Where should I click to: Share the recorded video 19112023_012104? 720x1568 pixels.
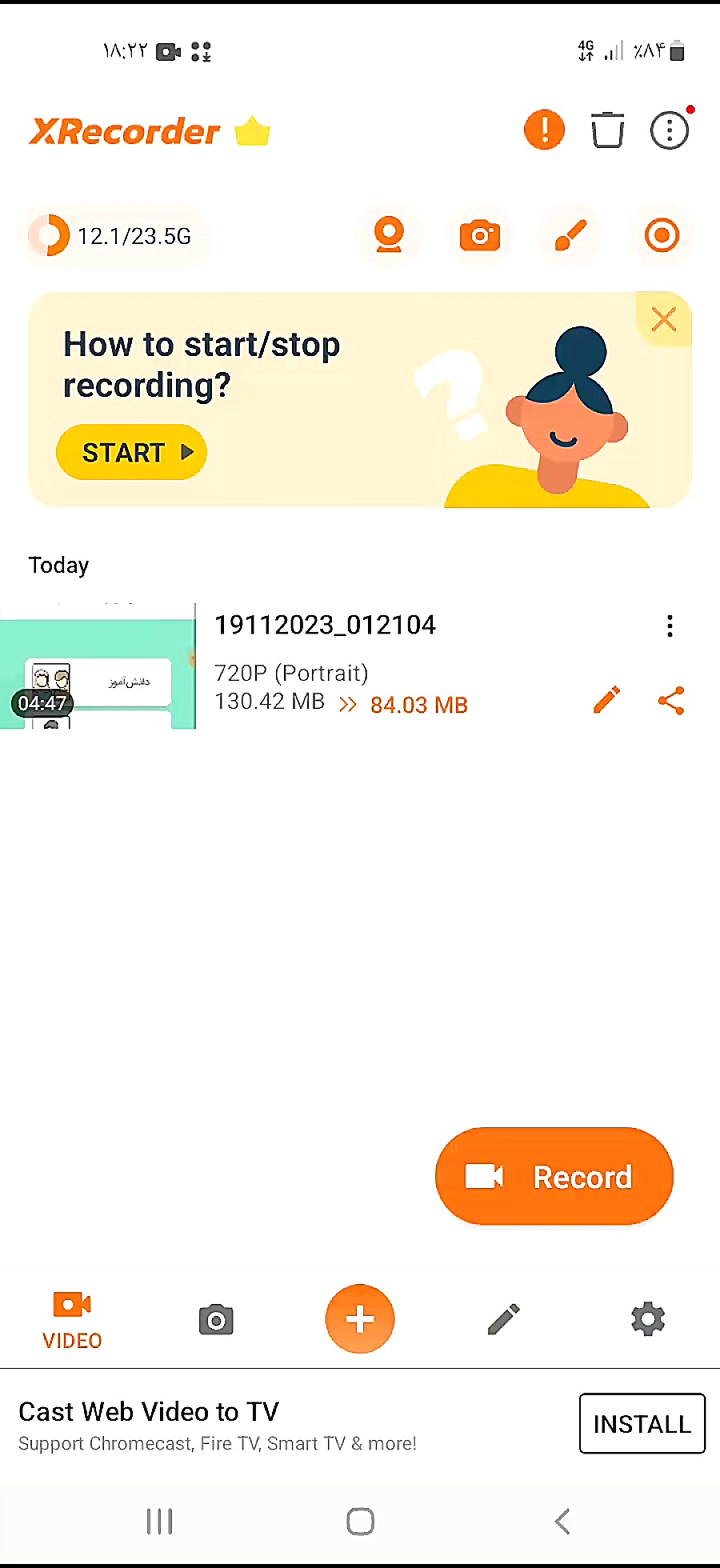tap(670, 700)
